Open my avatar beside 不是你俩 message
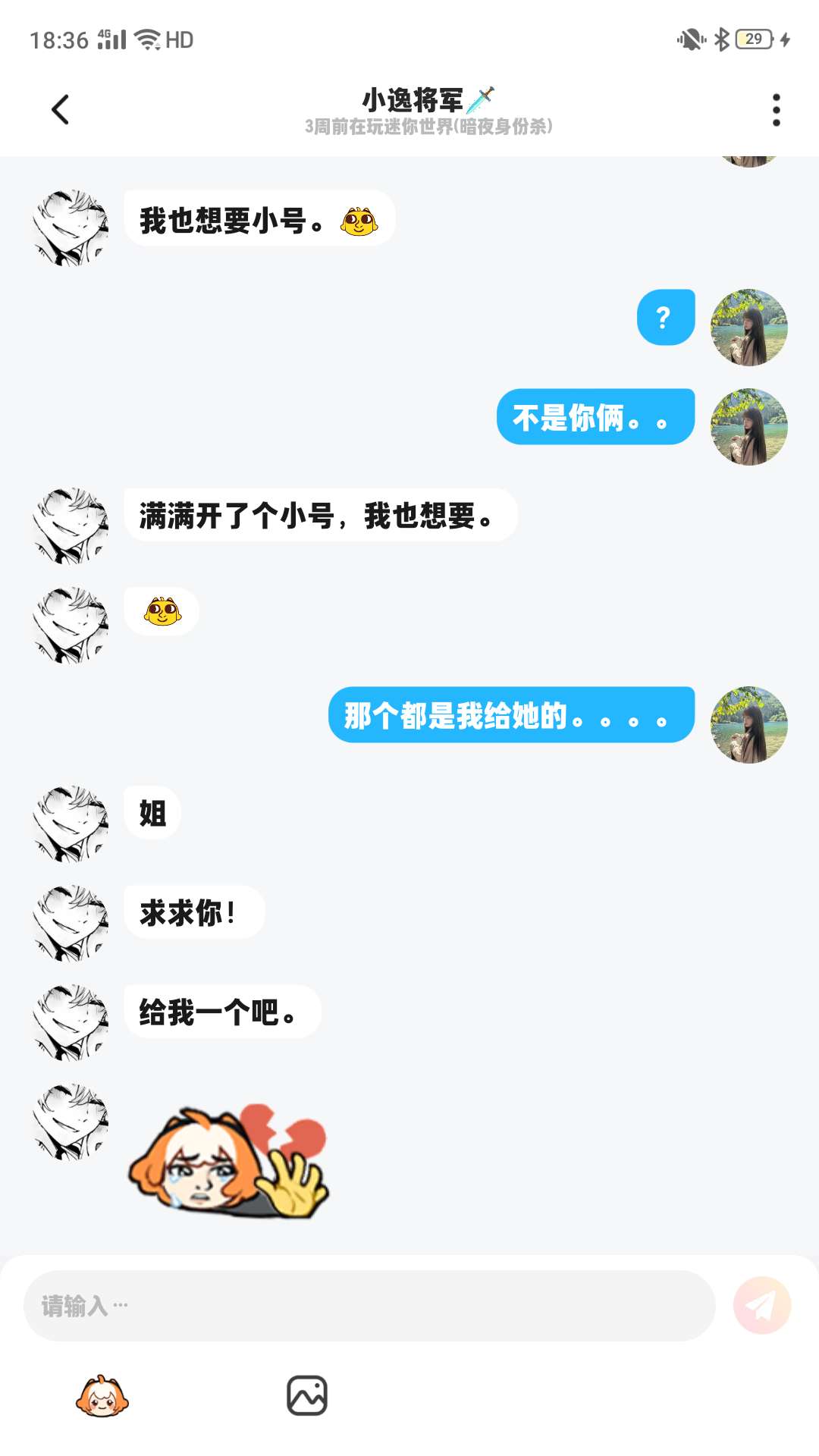819x1456 pixels. point(748,427)
